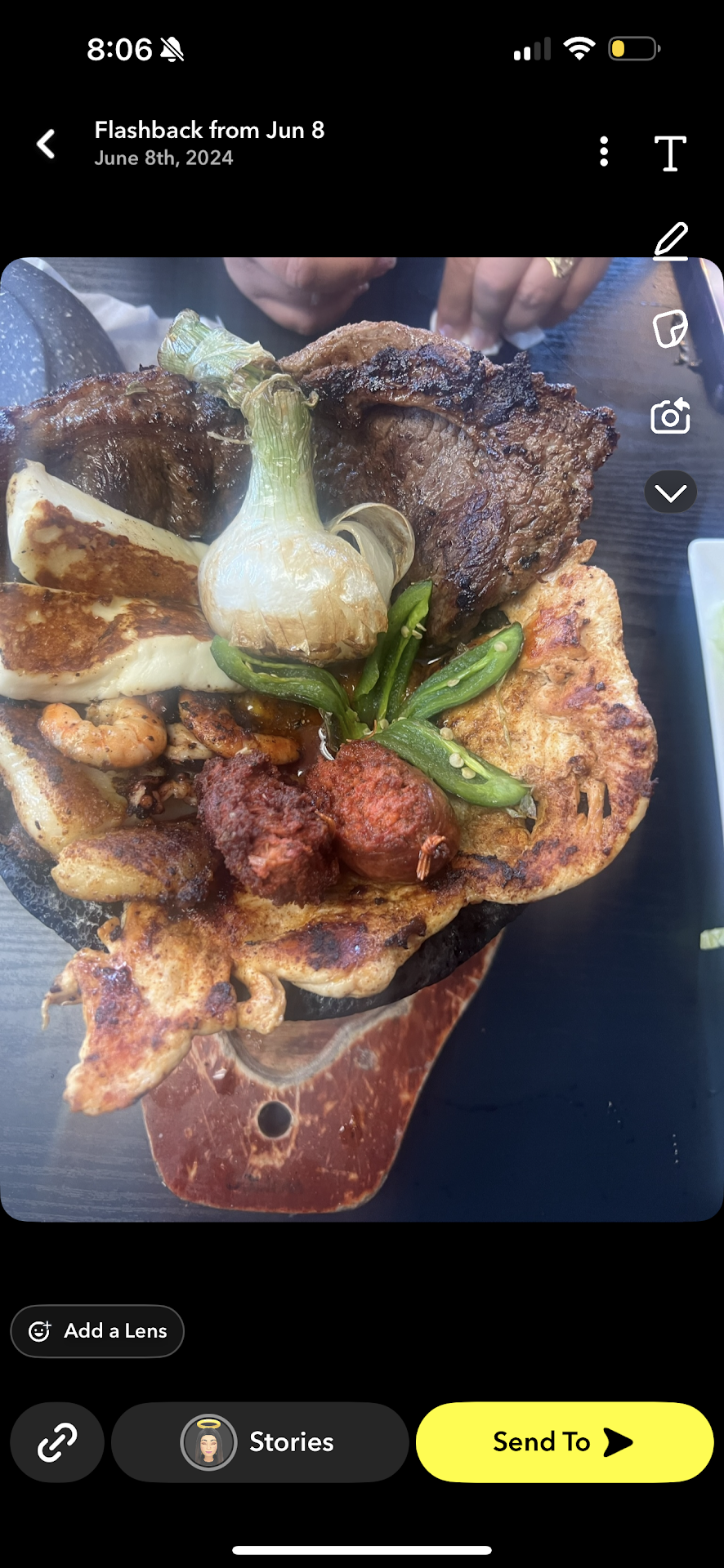Screen dimensions: 724x1568
Task: Select the pencil drawing tool
Action: click(671, 241)
